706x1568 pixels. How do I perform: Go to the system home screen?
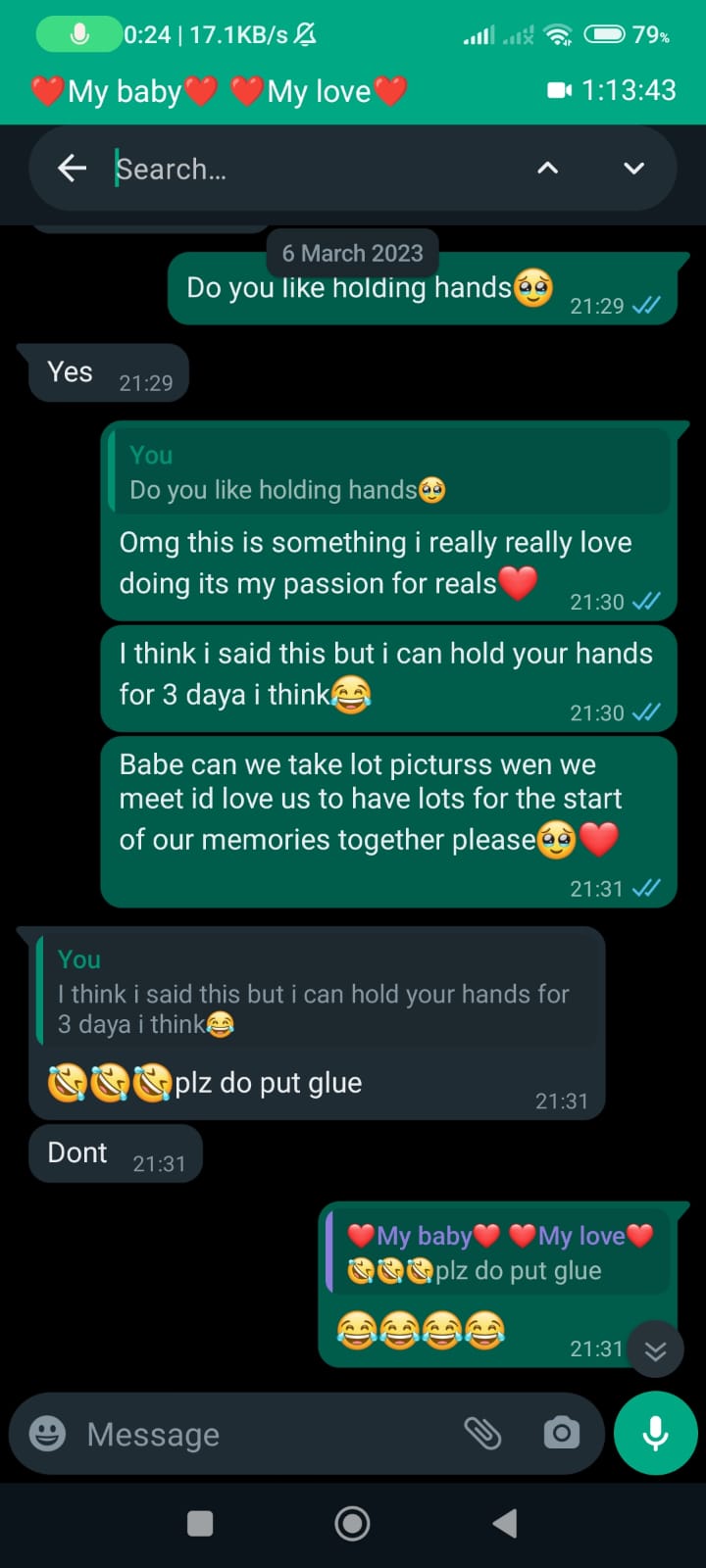click(x=353, y=1523)
